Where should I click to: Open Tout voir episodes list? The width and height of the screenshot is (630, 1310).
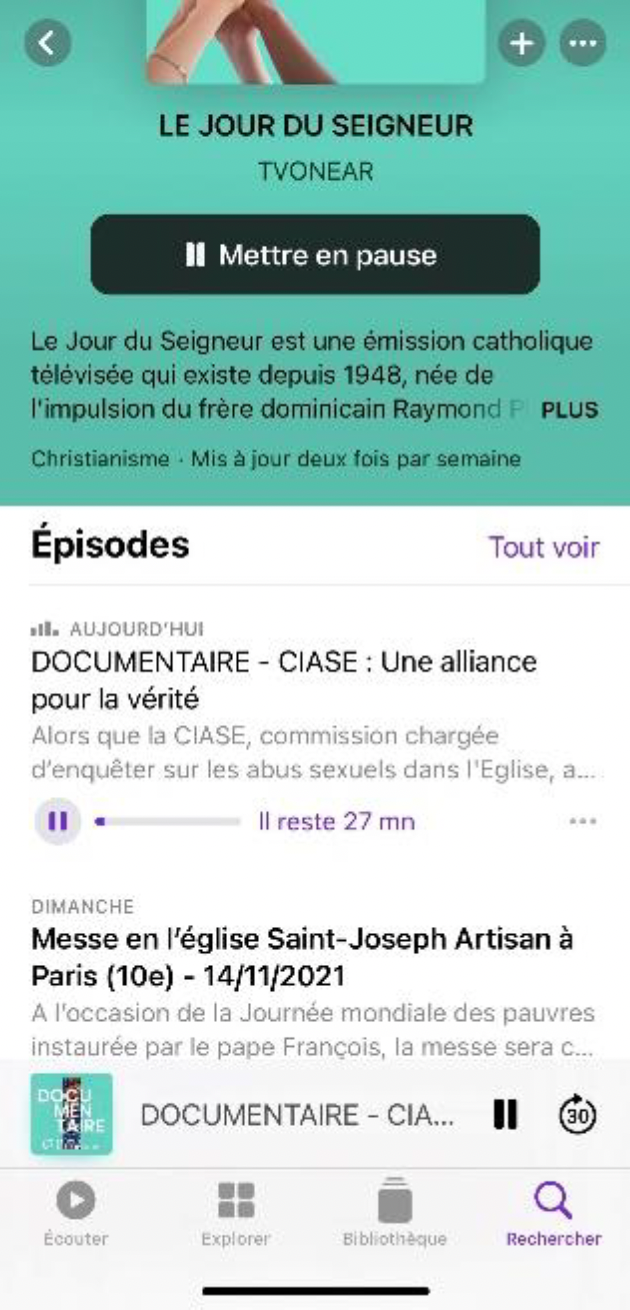544,547
